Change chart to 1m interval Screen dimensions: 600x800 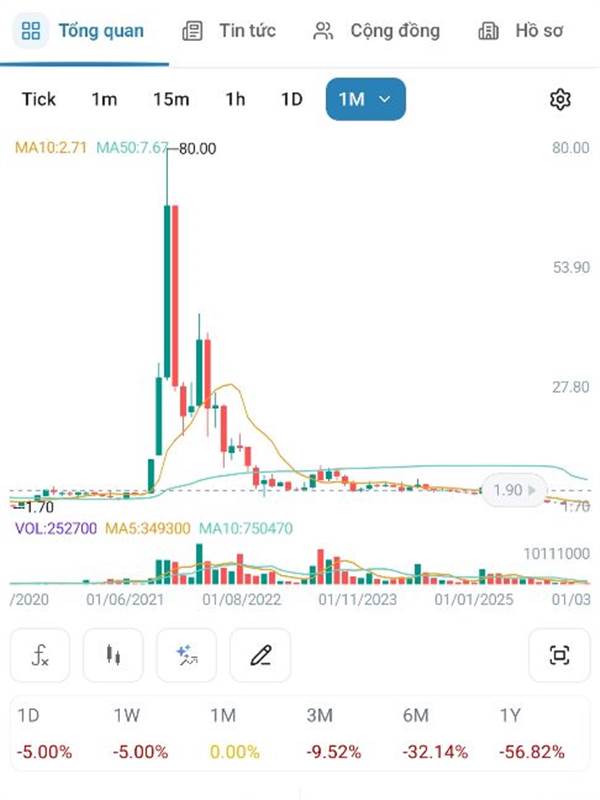pos(104,99)
